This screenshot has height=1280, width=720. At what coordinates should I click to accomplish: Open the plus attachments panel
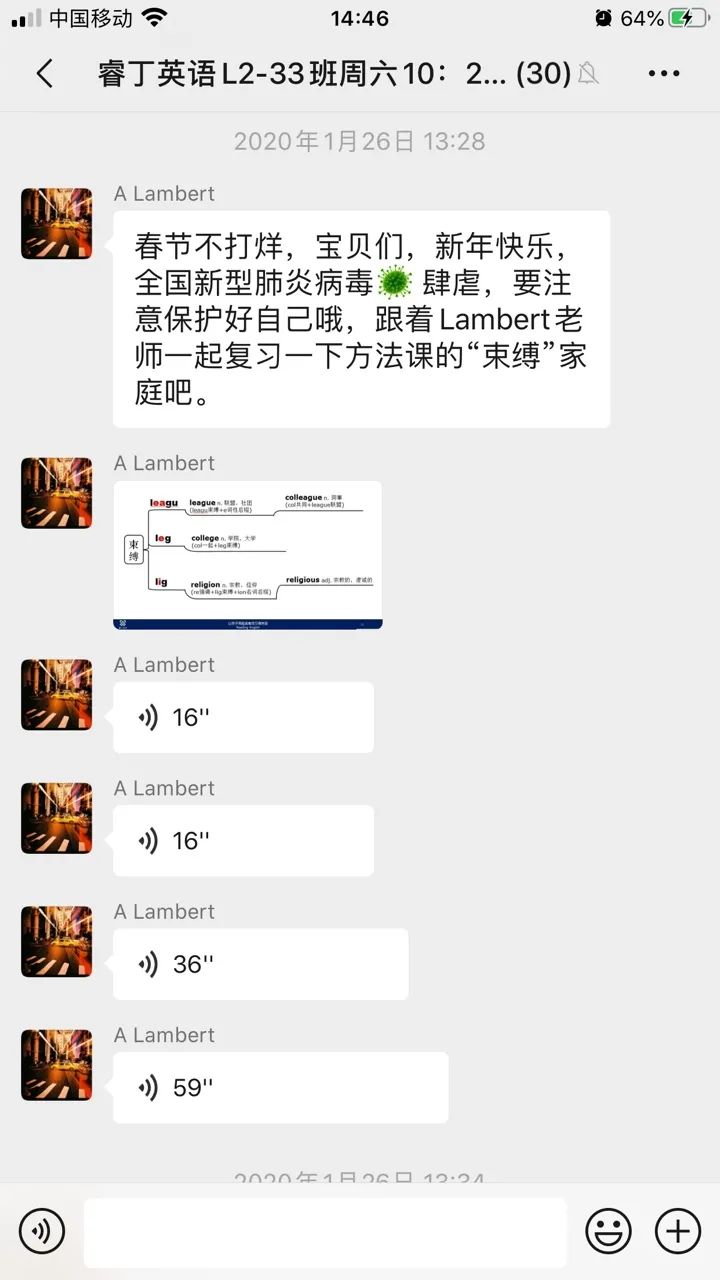click(x=677, y=1231)
